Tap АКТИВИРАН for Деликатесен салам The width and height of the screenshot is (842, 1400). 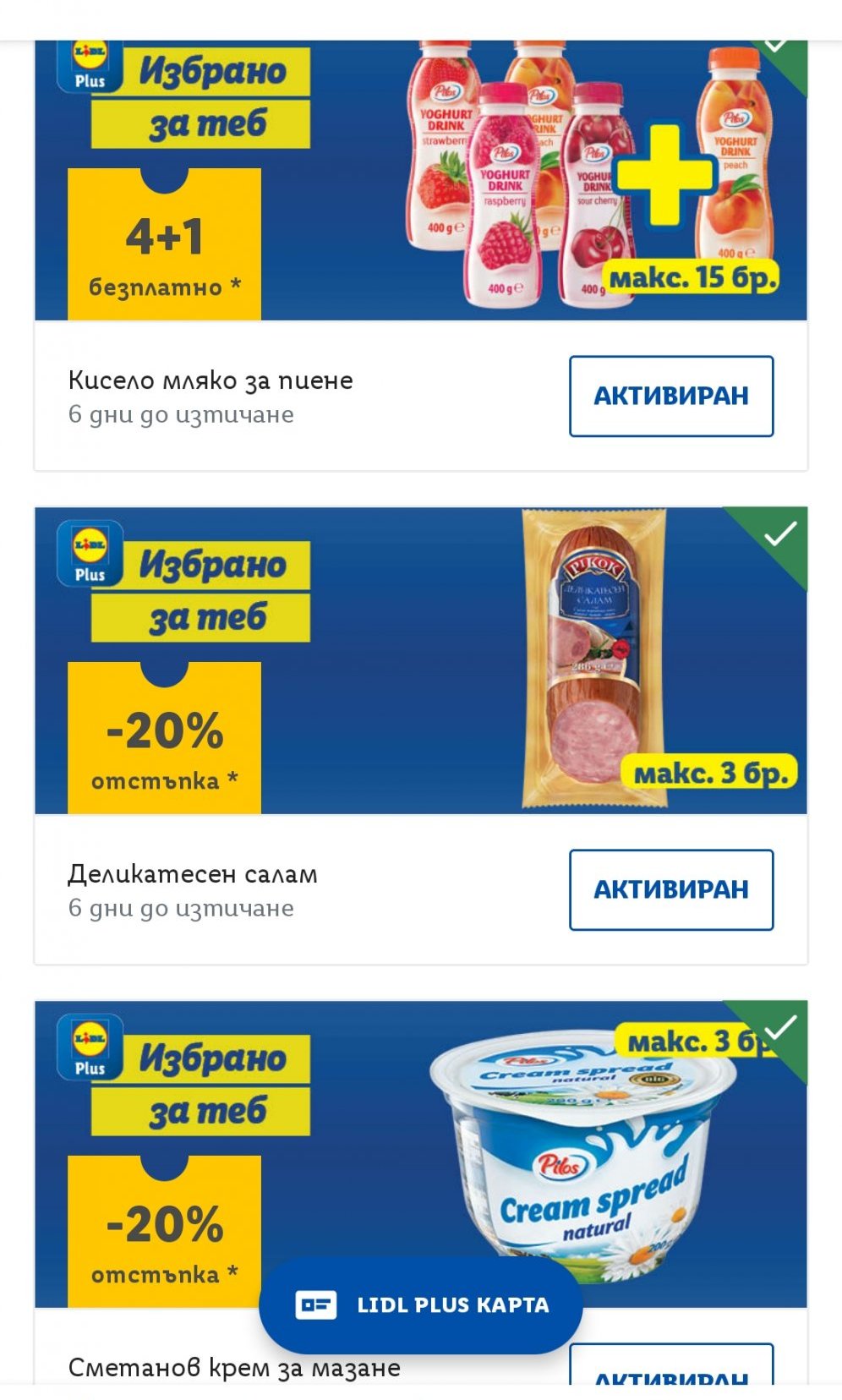[x=671, y=889]
